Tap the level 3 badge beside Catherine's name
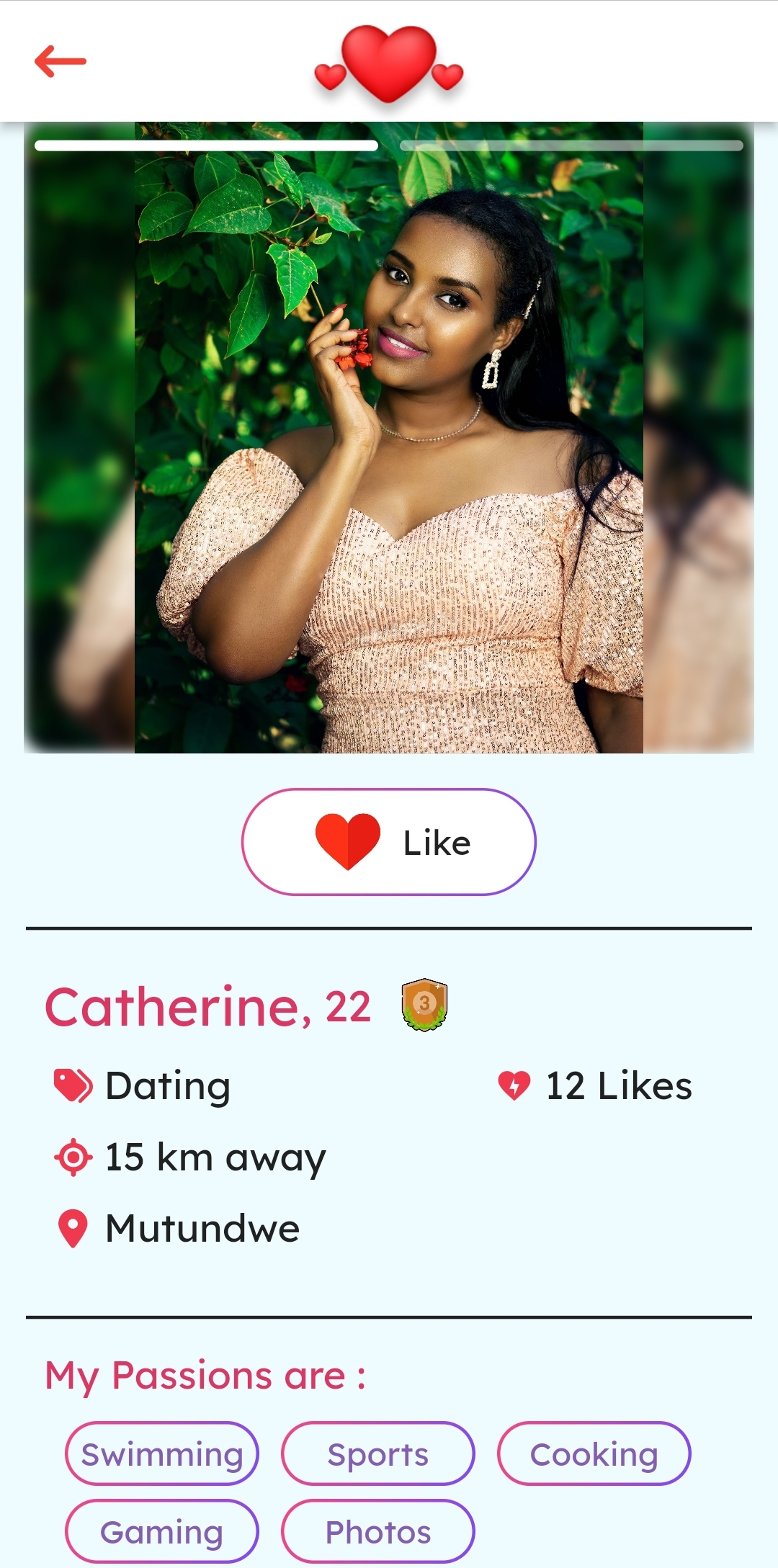Screen dimensions: 778x1568 click(424, 1005)
